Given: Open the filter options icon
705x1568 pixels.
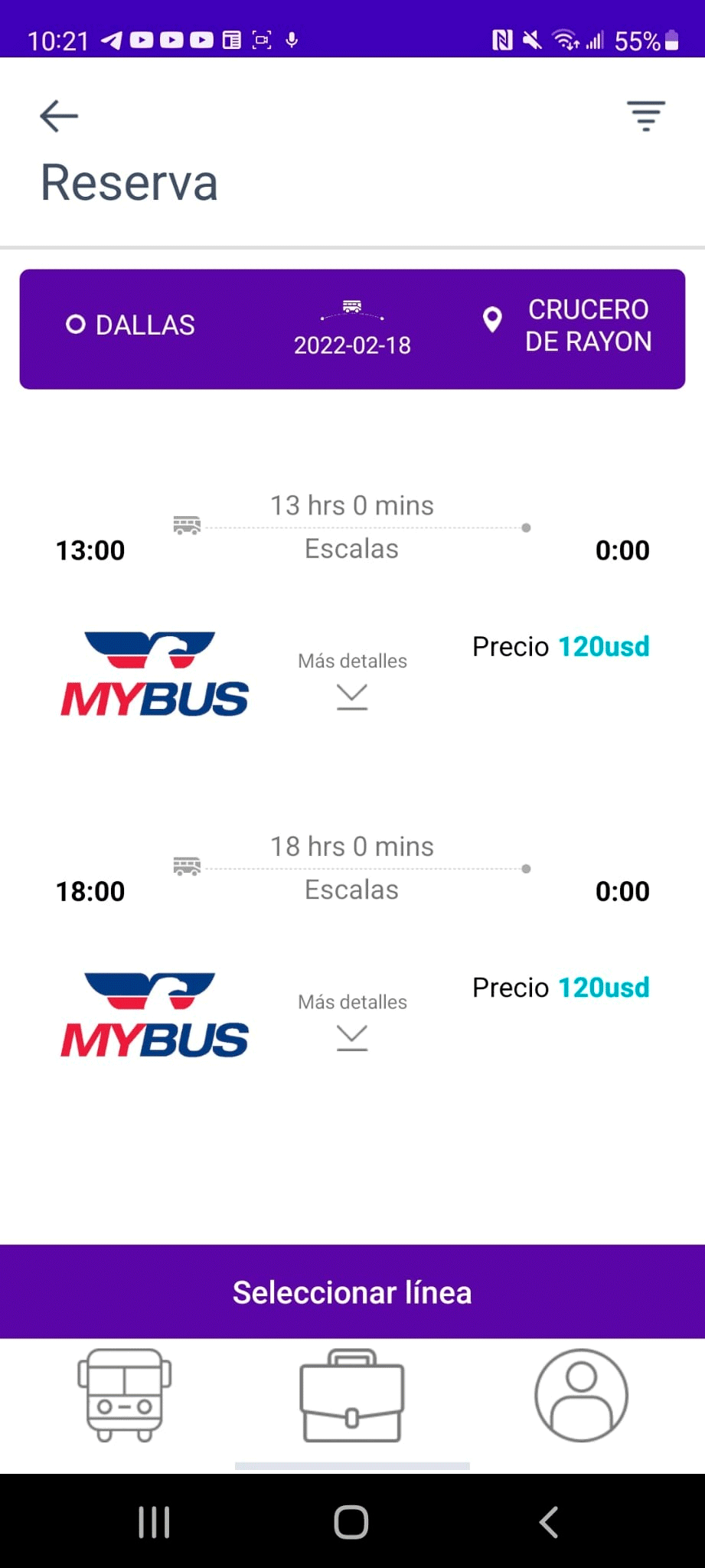Looking at the screenshot, I should 646,116.
